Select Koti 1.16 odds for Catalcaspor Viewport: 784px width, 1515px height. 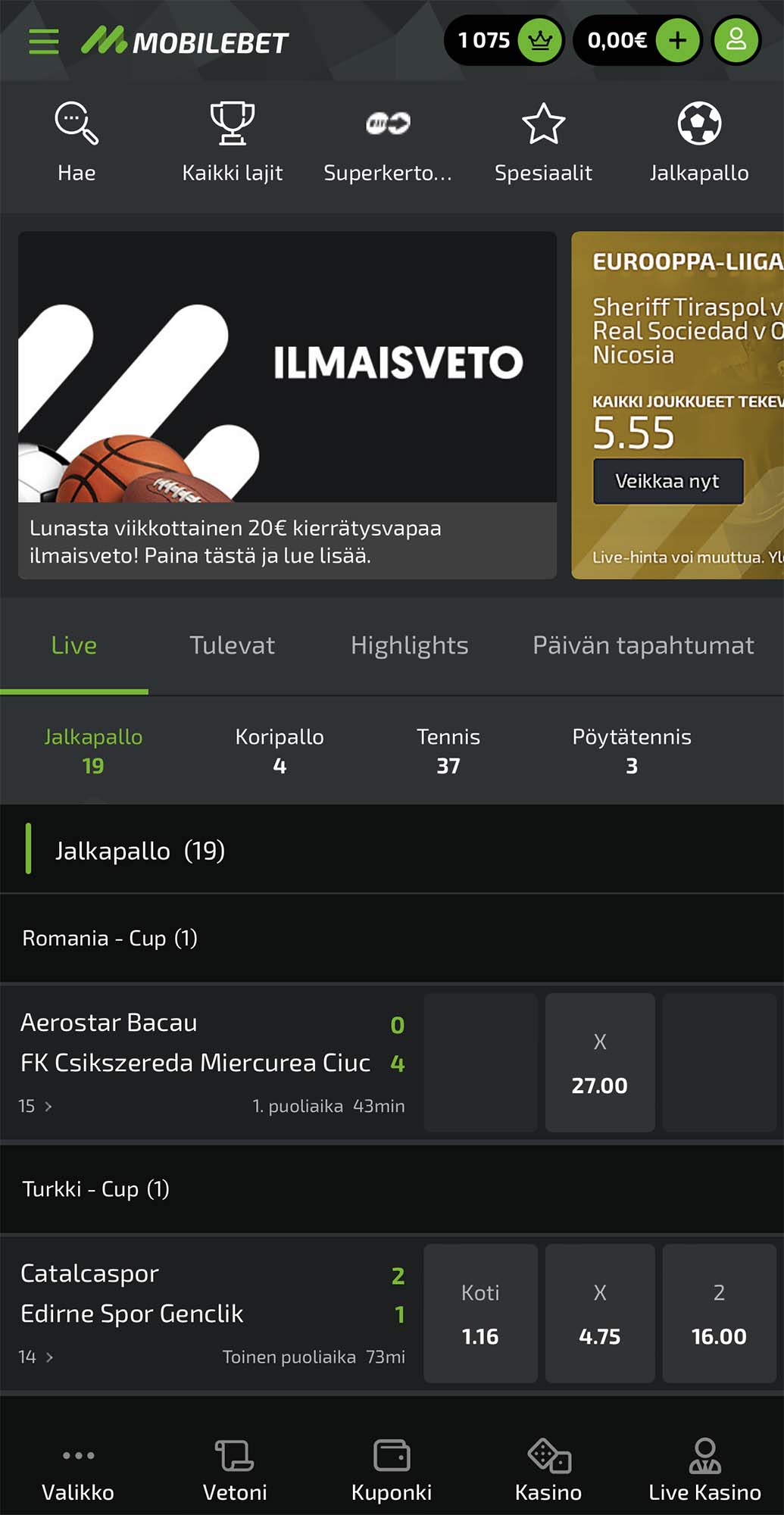480,1314
